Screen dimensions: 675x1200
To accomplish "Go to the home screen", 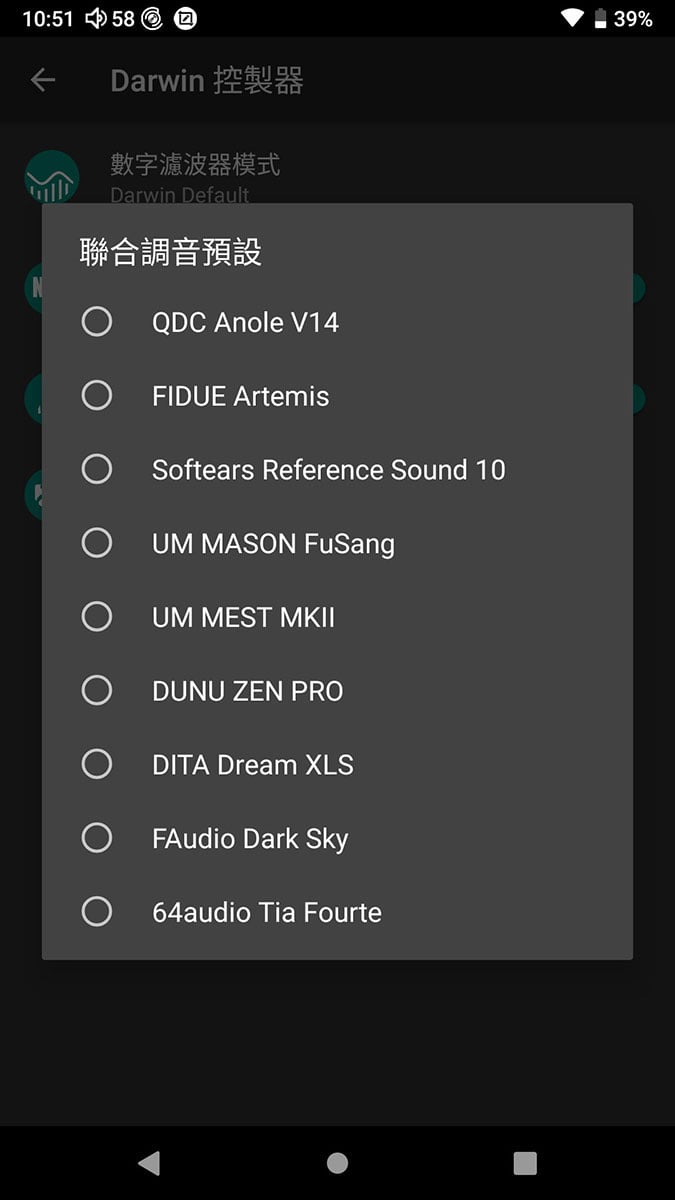I will click(337, 1163).
